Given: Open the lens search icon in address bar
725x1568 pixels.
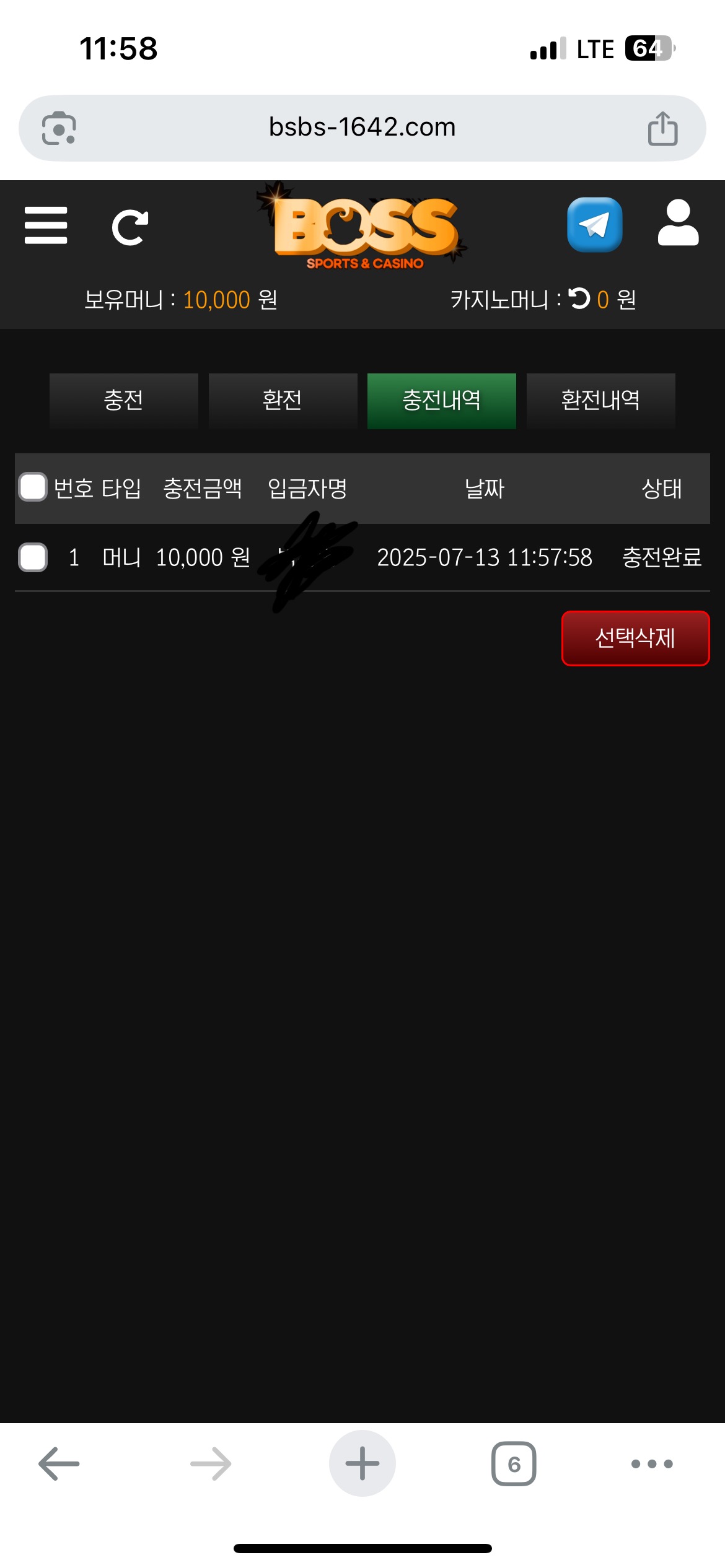Looking at the screenshot, I should (x=59, y=129).
